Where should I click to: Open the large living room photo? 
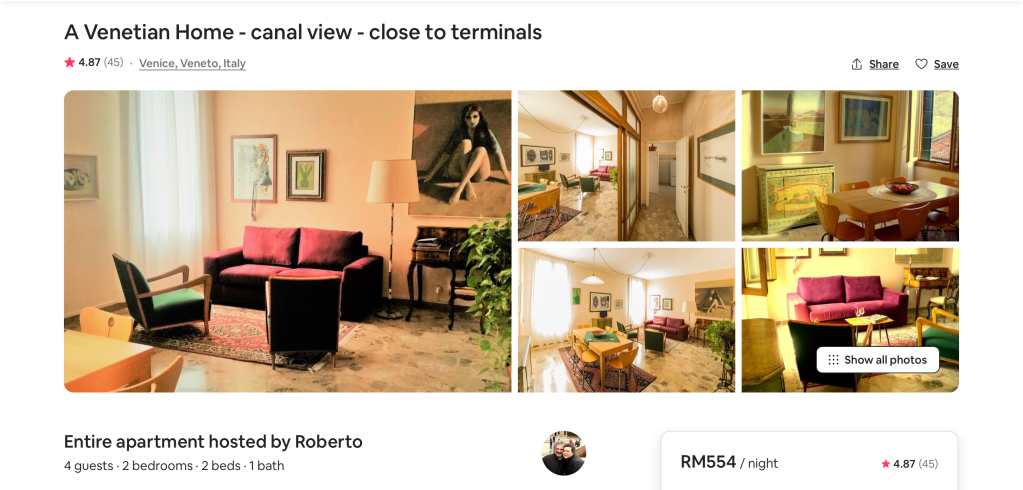pyautogui.click(x=287, y=241)
